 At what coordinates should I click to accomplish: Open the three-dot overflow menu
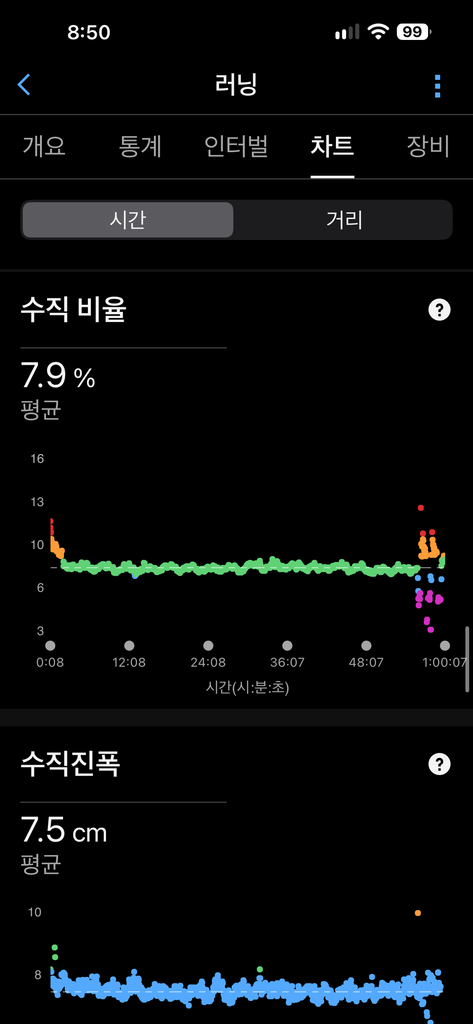pos(438,86)
